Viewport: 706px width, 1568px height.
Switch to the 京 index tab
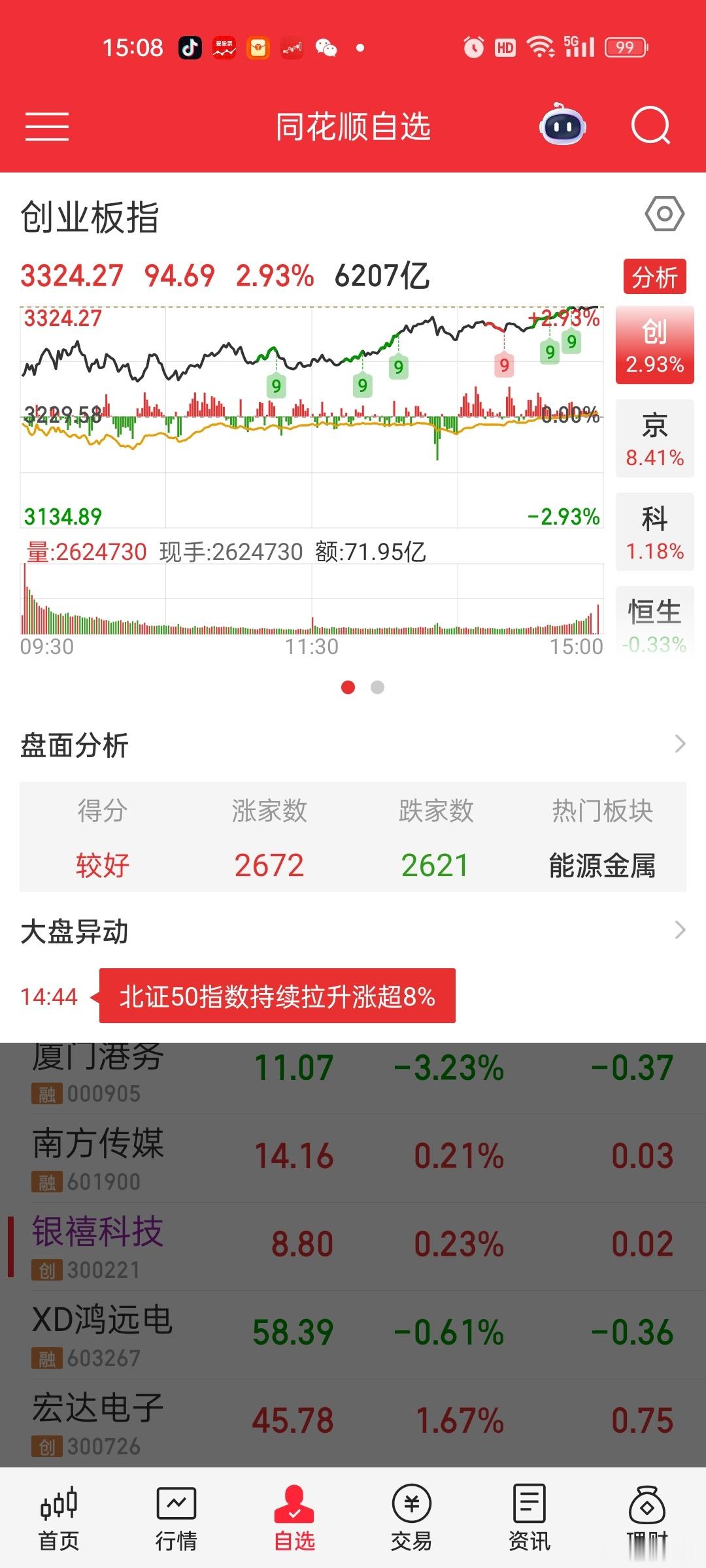pyautogui.click(x=654, y=439)
